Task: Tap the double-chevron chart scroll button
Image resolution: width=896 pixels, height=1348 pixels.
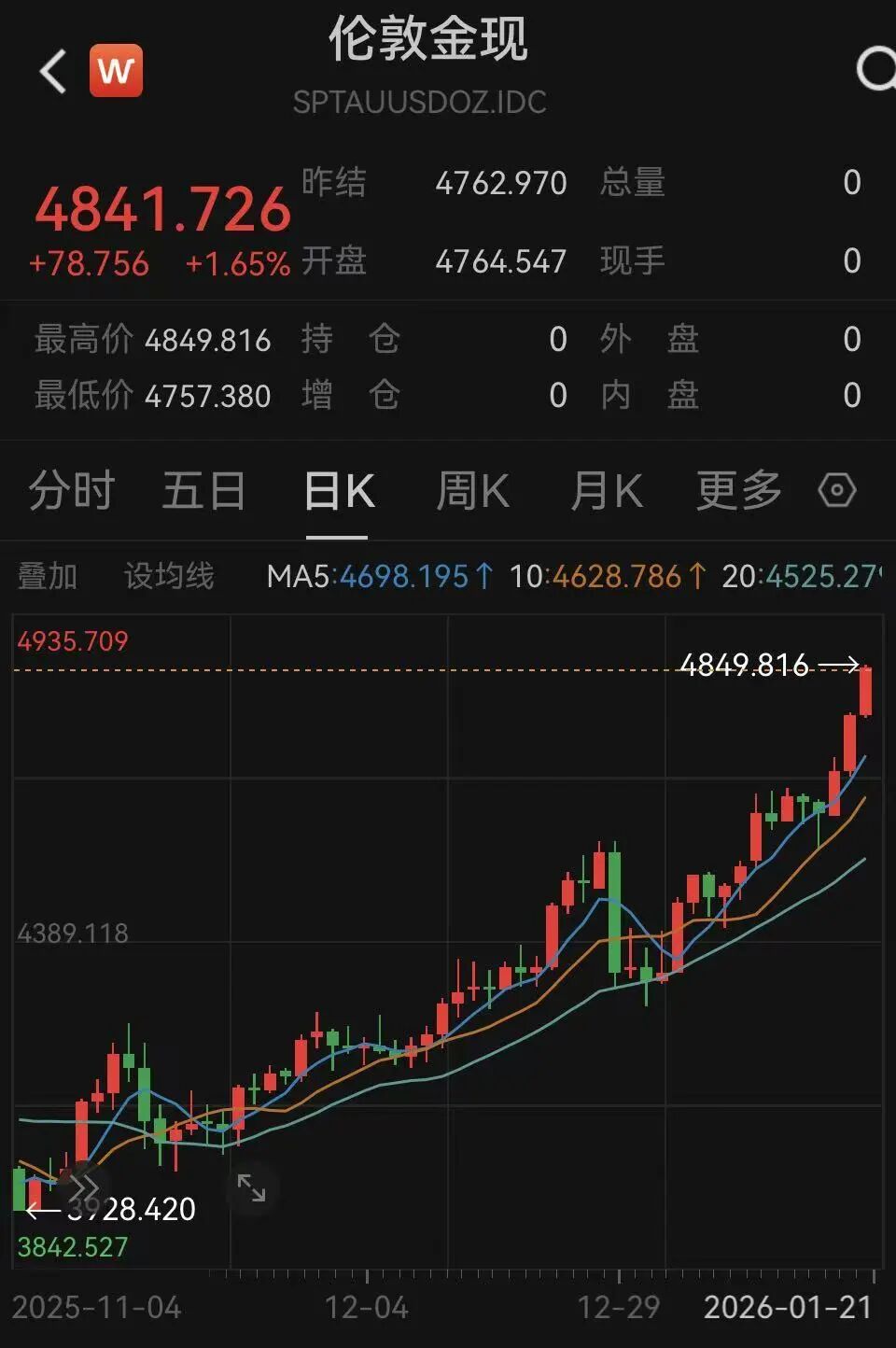Action: (82, 1188)
